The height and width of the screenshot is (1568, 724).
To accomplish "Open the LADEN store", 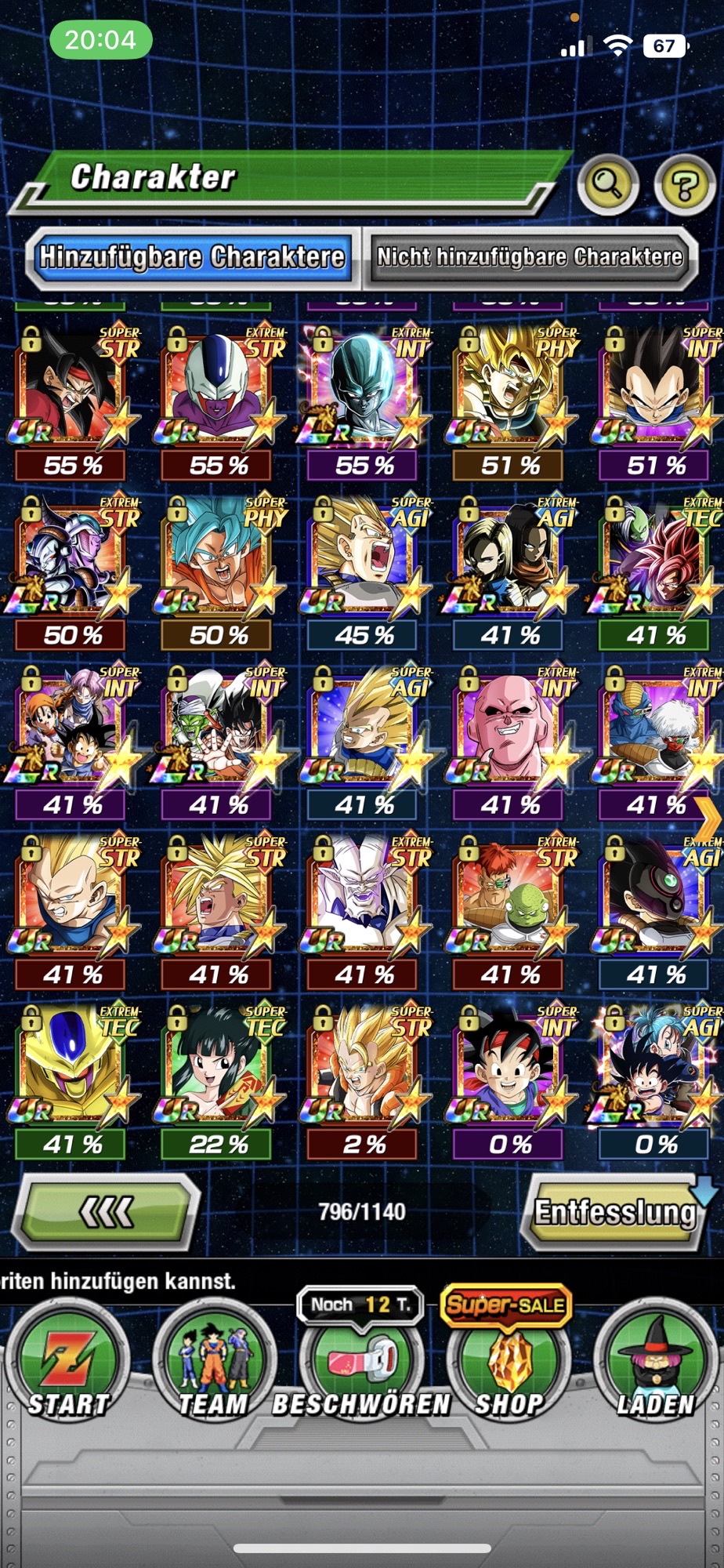I will pos(655,1363).
